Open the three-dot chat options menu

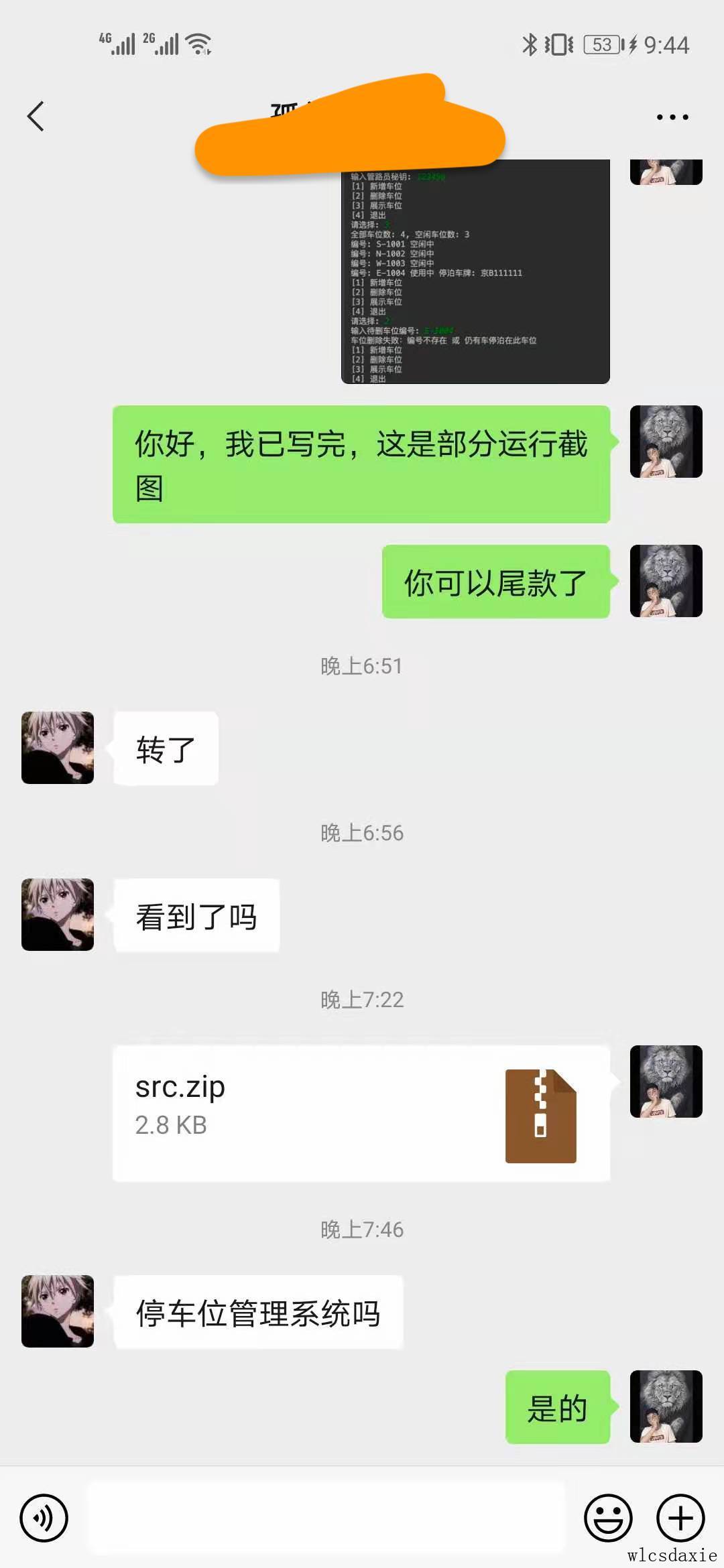tap(672, 117)
